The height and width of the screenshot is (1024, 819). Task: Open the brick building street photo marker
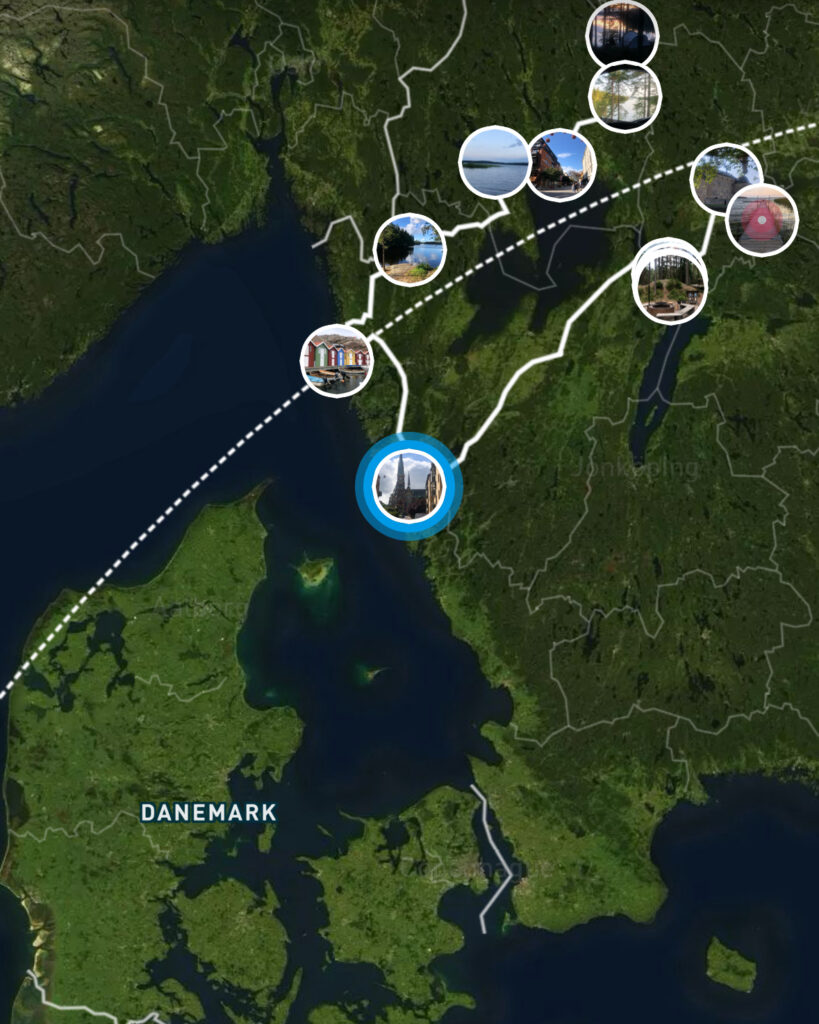click(562, 165)
